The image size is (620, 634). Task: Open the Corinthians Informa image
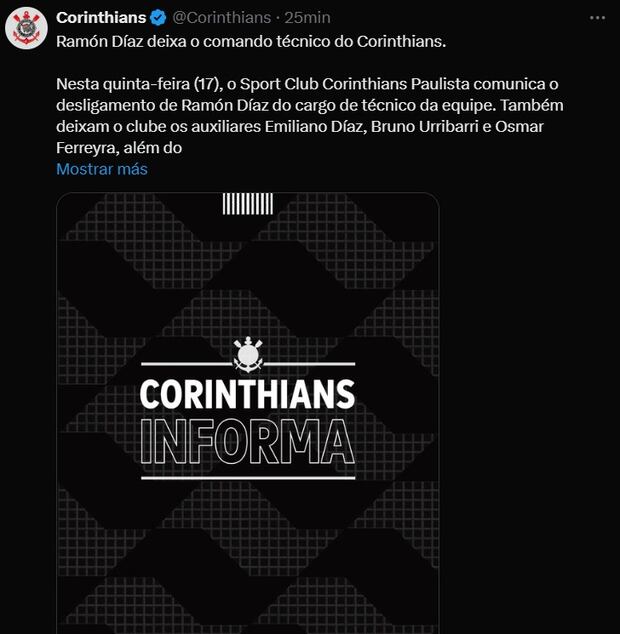pos(247,412)
